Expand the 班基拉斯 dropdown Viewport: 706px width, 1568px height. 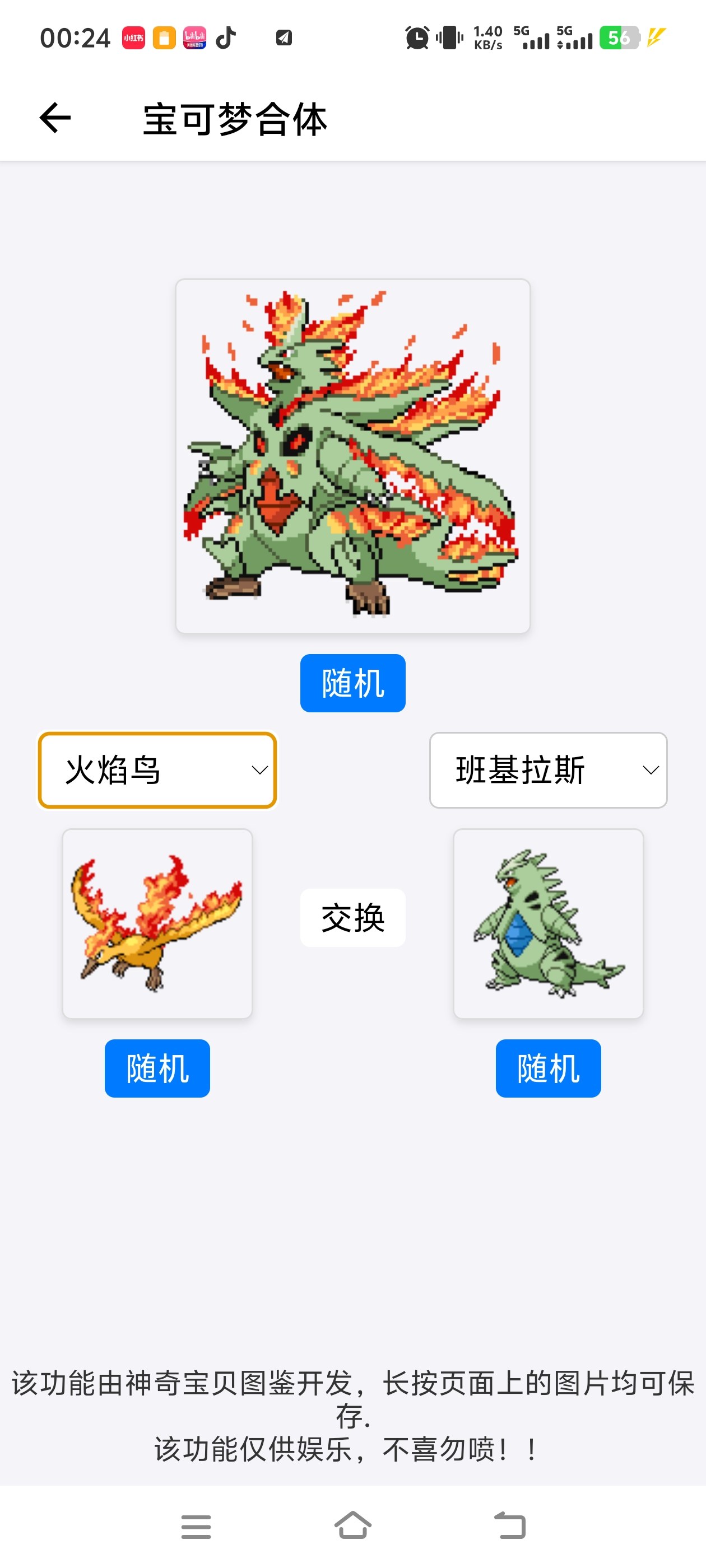click(547, 770)
